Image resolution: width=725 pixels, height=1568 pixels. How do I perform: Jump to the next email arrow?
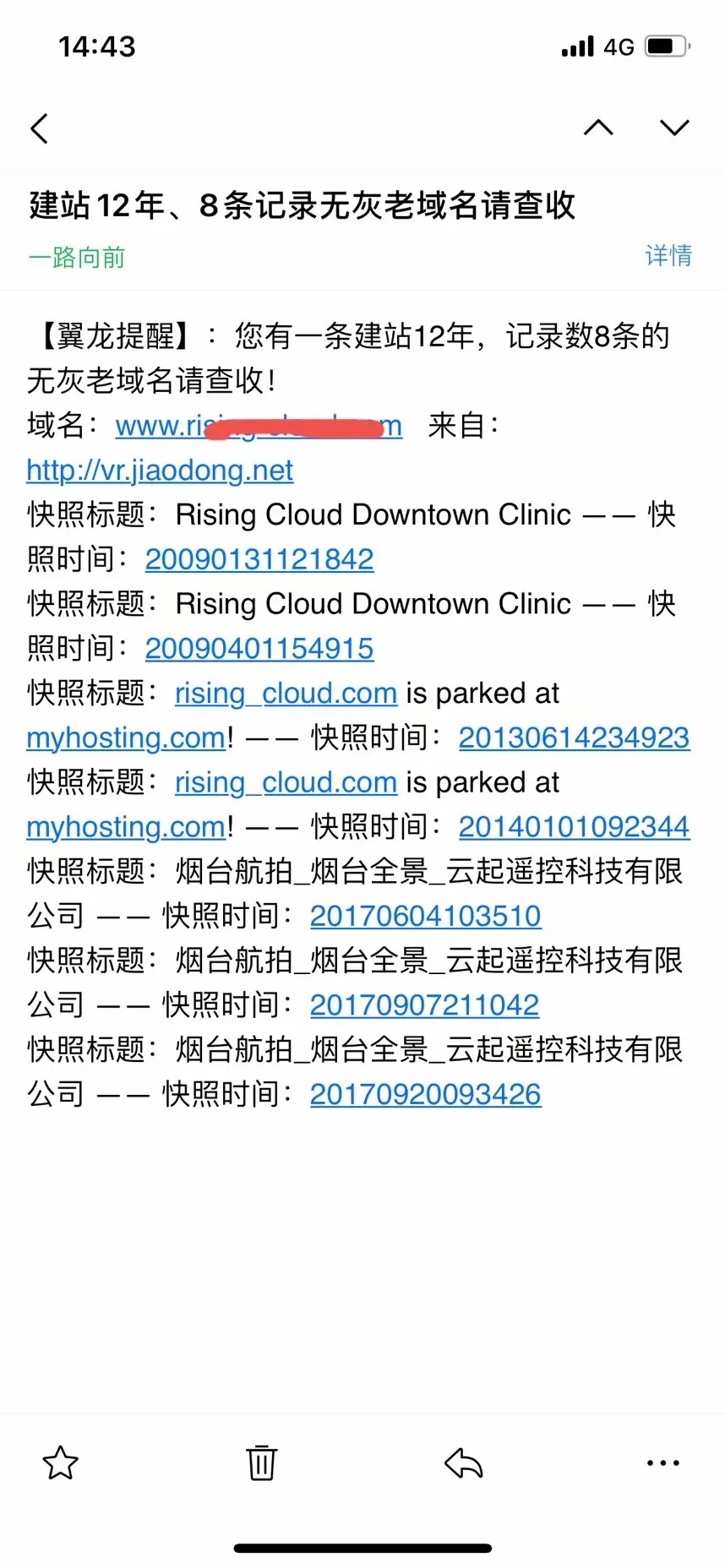tap(674, 128)
